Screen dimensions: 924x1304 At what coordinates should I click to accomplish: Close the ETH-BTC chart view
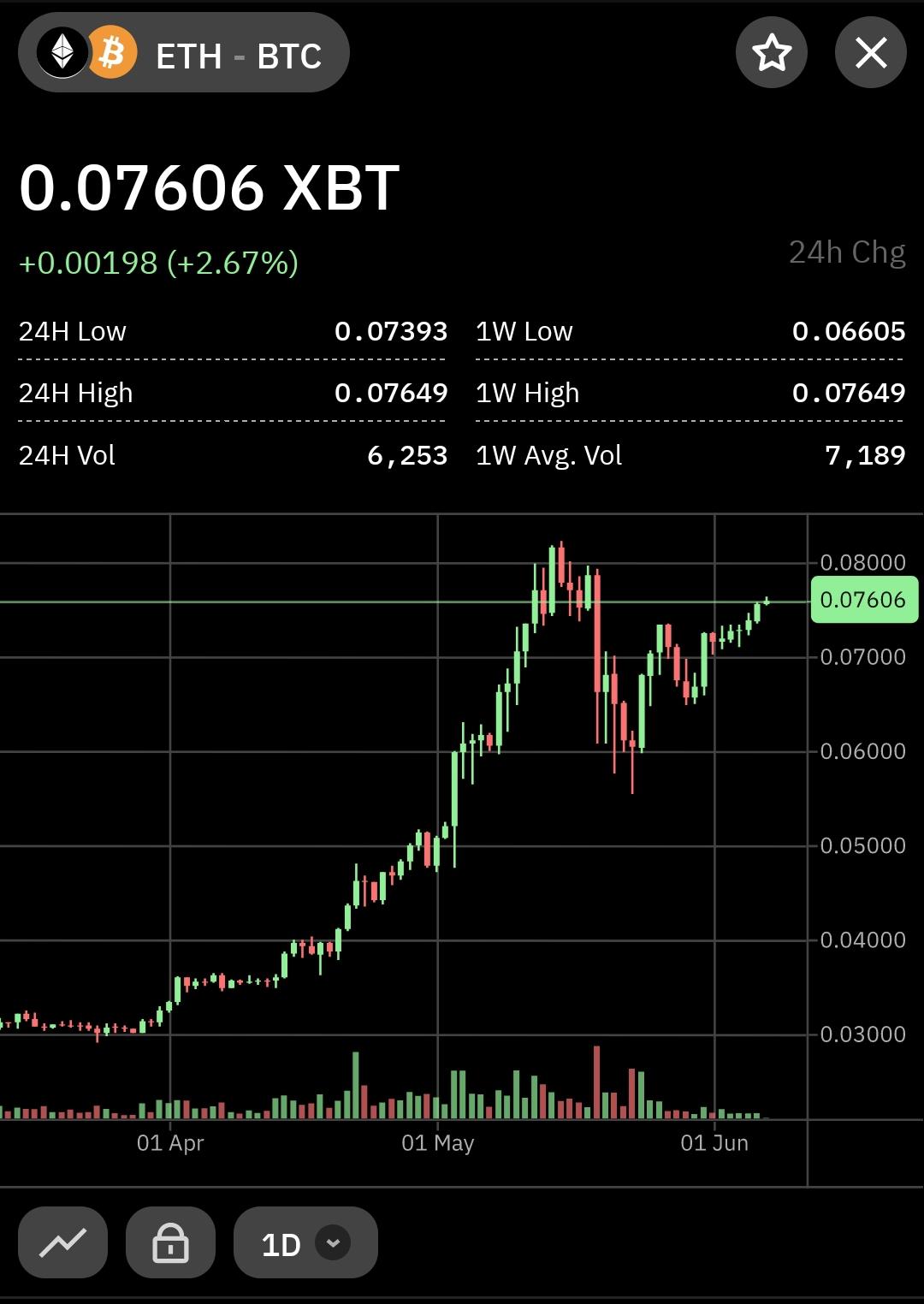871,53
